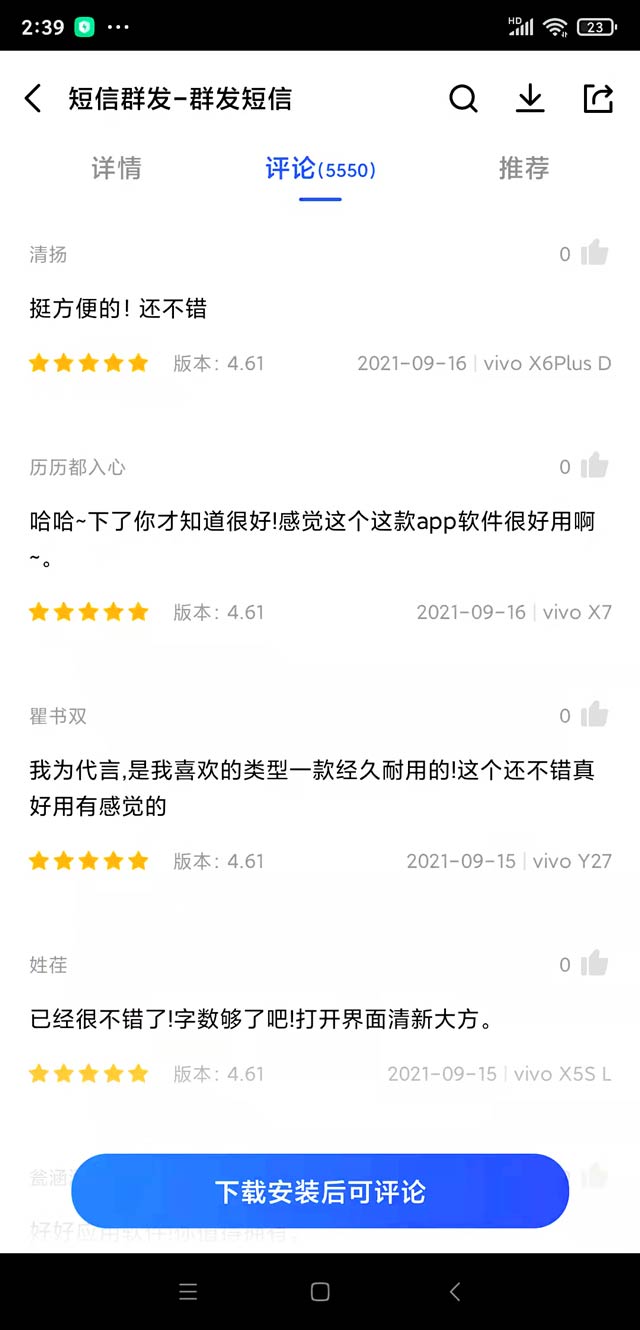Select the 评论 tab
The height and width of the screenshot is (1330, 640).
point(320,168)
